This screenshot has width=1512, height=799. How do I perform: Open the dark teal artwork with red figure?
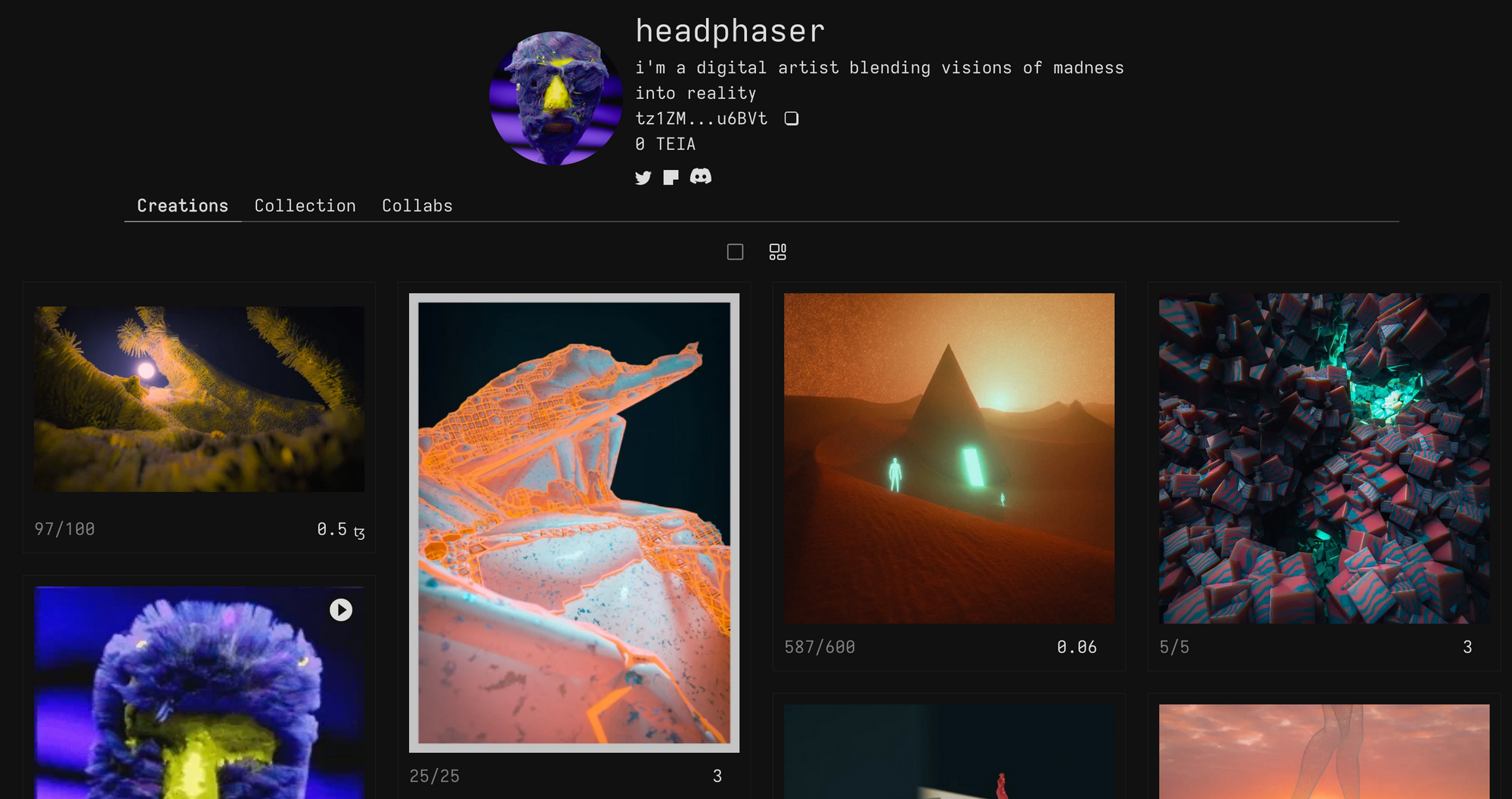pyautogui.click(x=949, y=751)
